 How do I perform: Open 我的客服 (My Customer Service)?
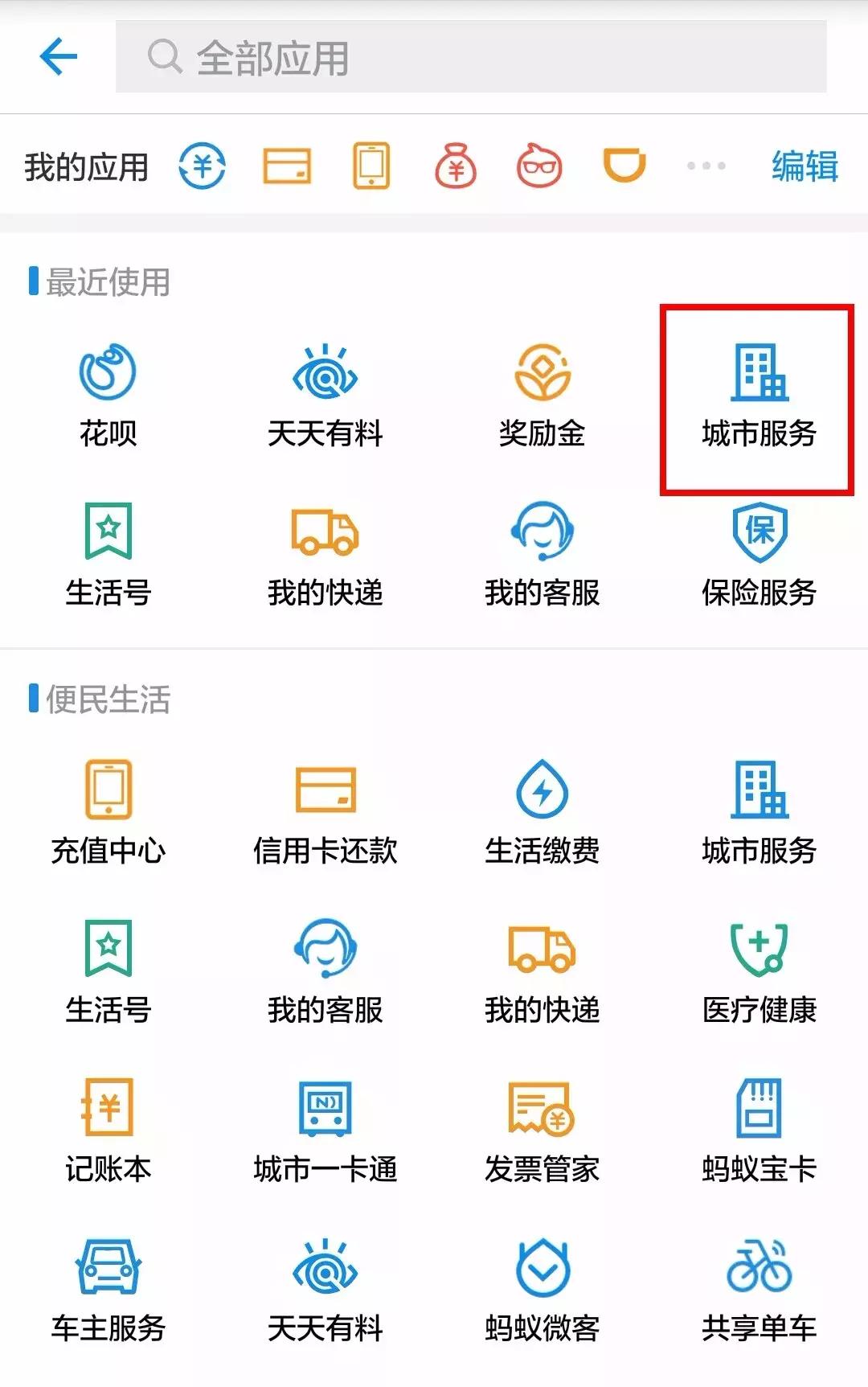(542, 555)
